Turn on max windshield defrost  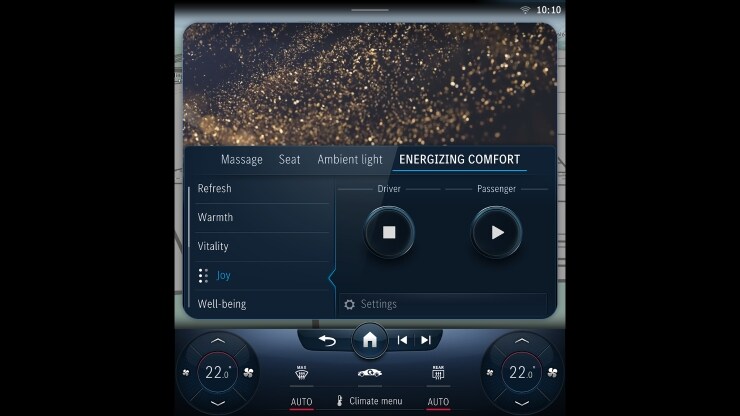pos(302,374)
